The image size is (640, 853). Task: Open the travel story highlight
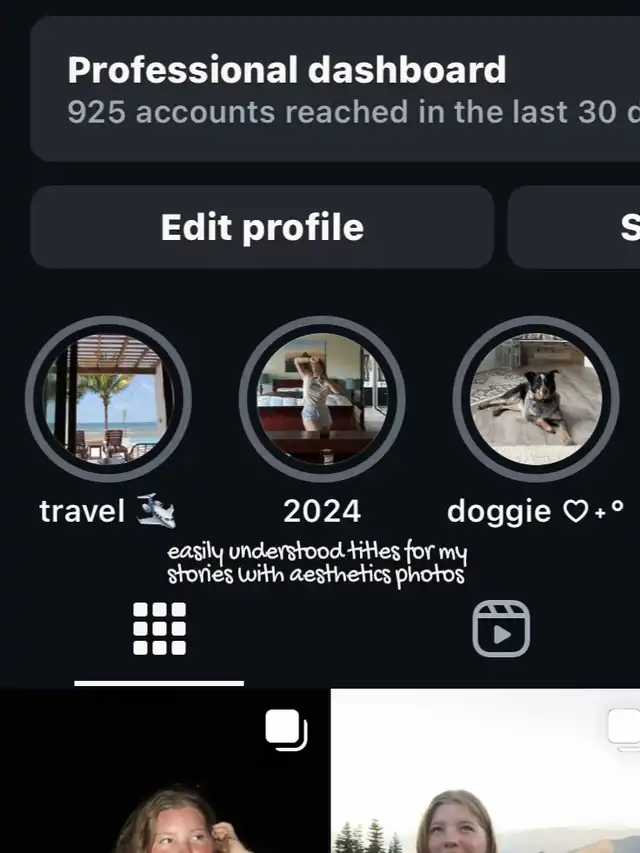(108, 398)
